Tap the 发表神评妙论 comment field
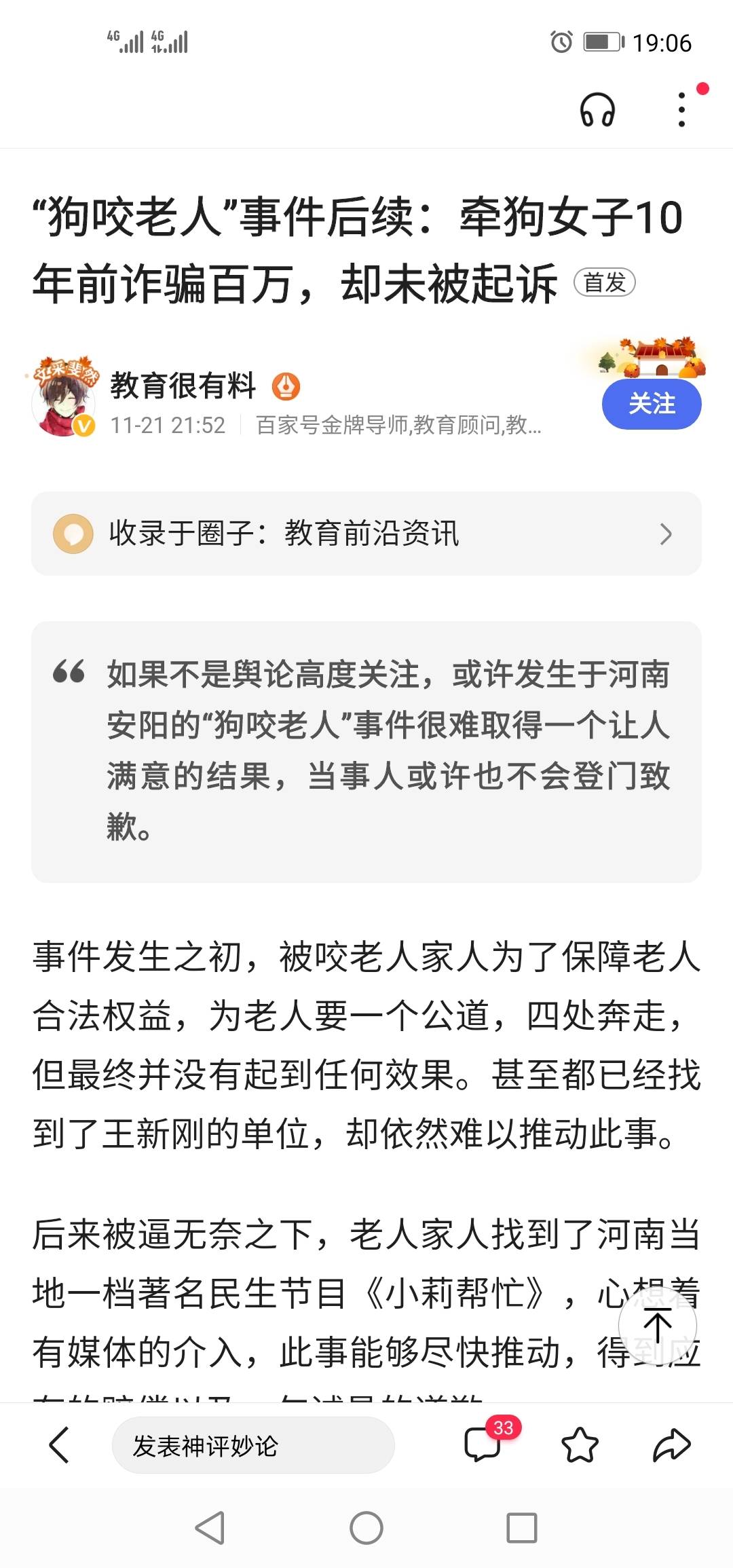Image resolution: width=733 pixels, height=1568 pixels. (253, 1445)
